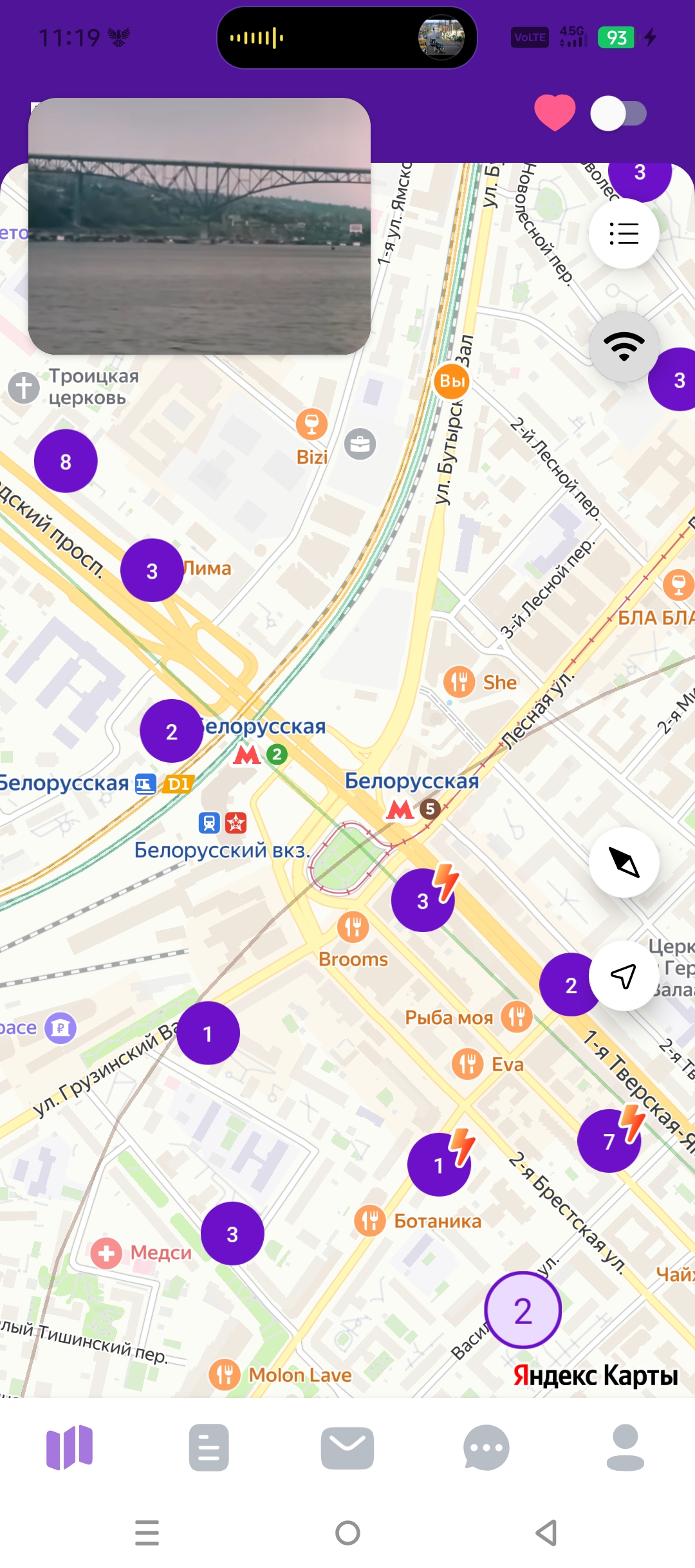The image size is (695, 1568).
Task: Center map on my location
Action: click(624, 976)
